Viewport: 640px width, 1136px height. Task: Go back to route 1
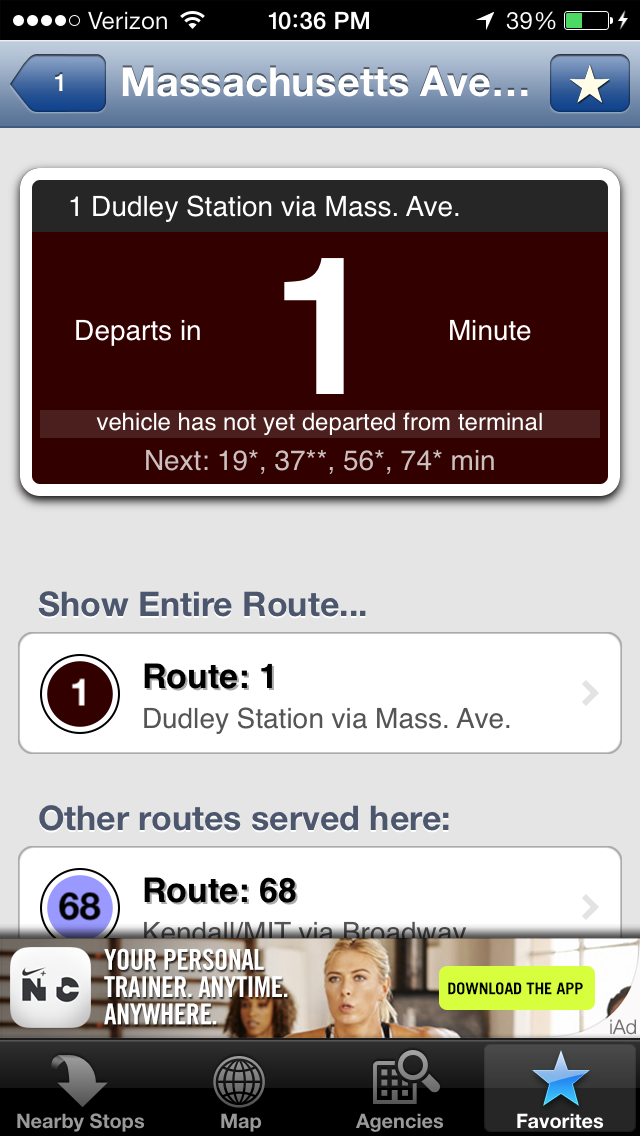pos(58,84)
